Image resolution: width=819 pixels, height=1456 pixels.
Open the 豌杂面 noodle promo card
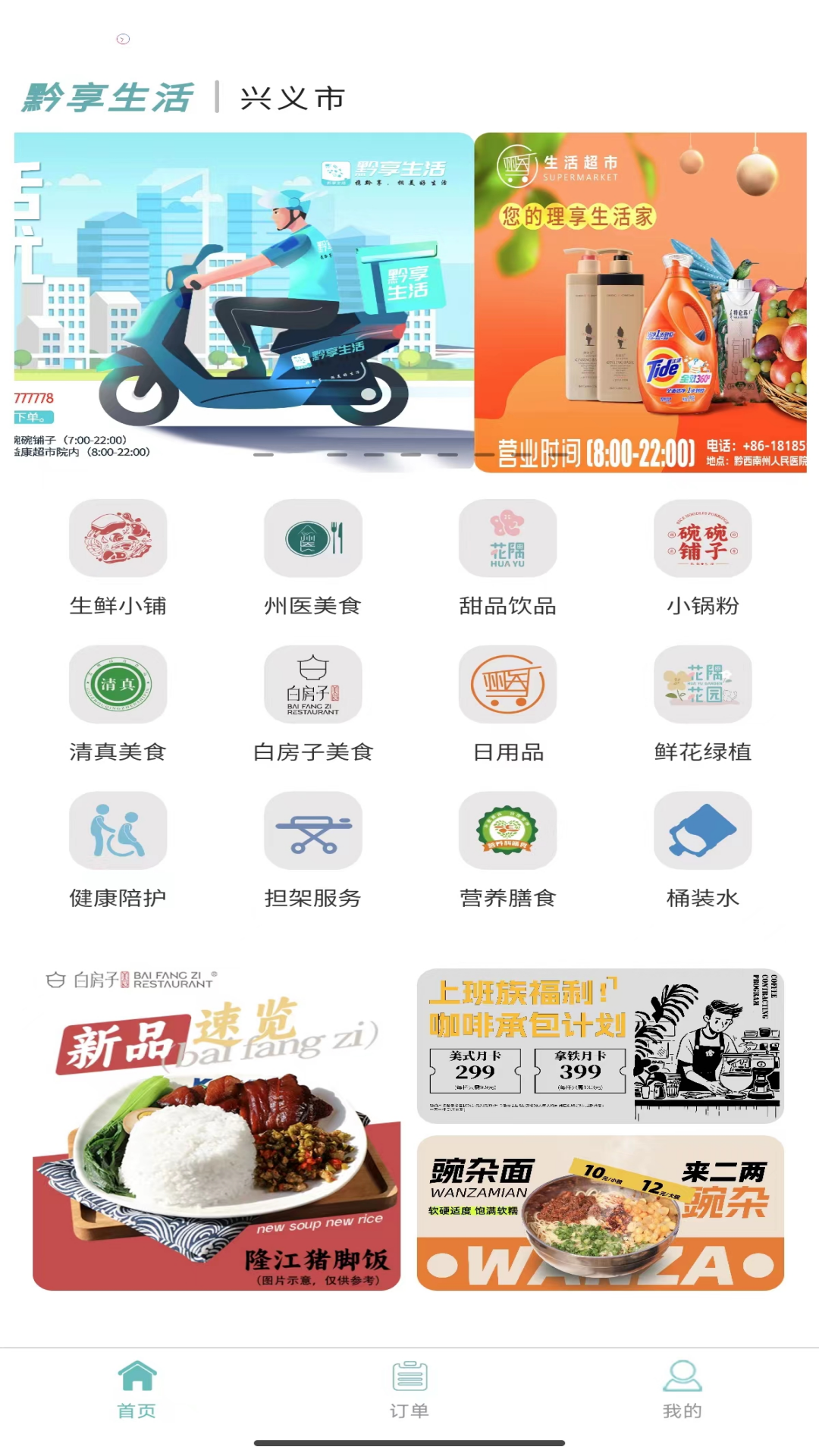pos(600,1213)
